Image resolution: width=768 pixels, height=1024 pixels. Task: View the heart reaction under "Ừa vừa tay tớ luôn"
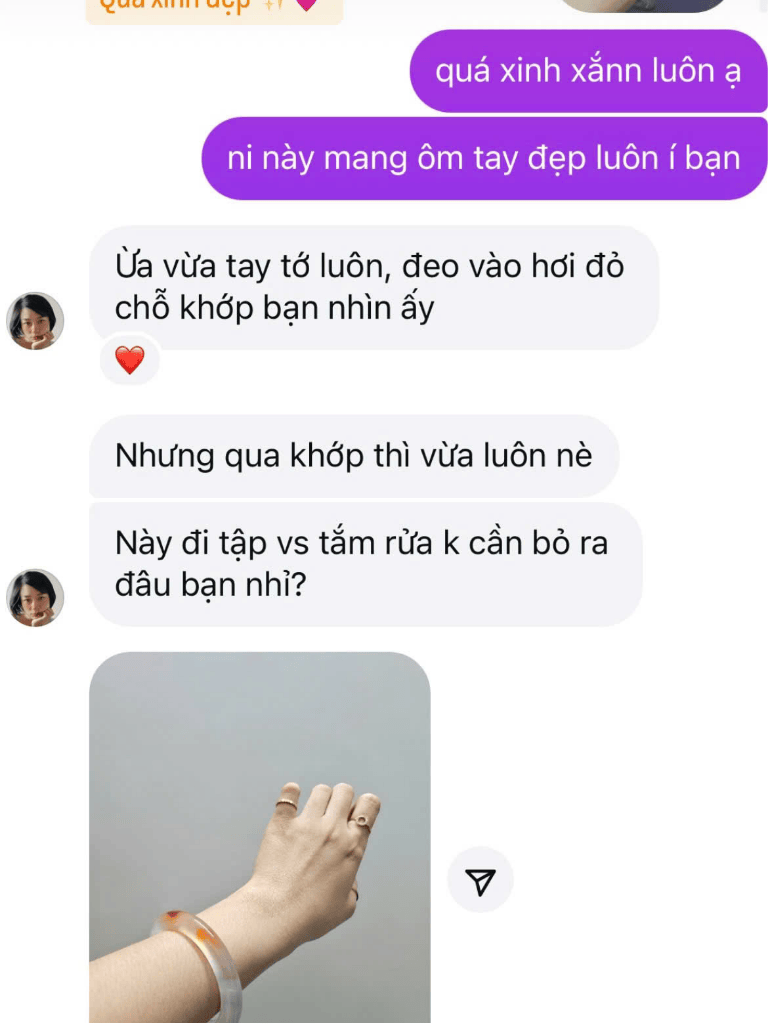(x=130, y=359)
